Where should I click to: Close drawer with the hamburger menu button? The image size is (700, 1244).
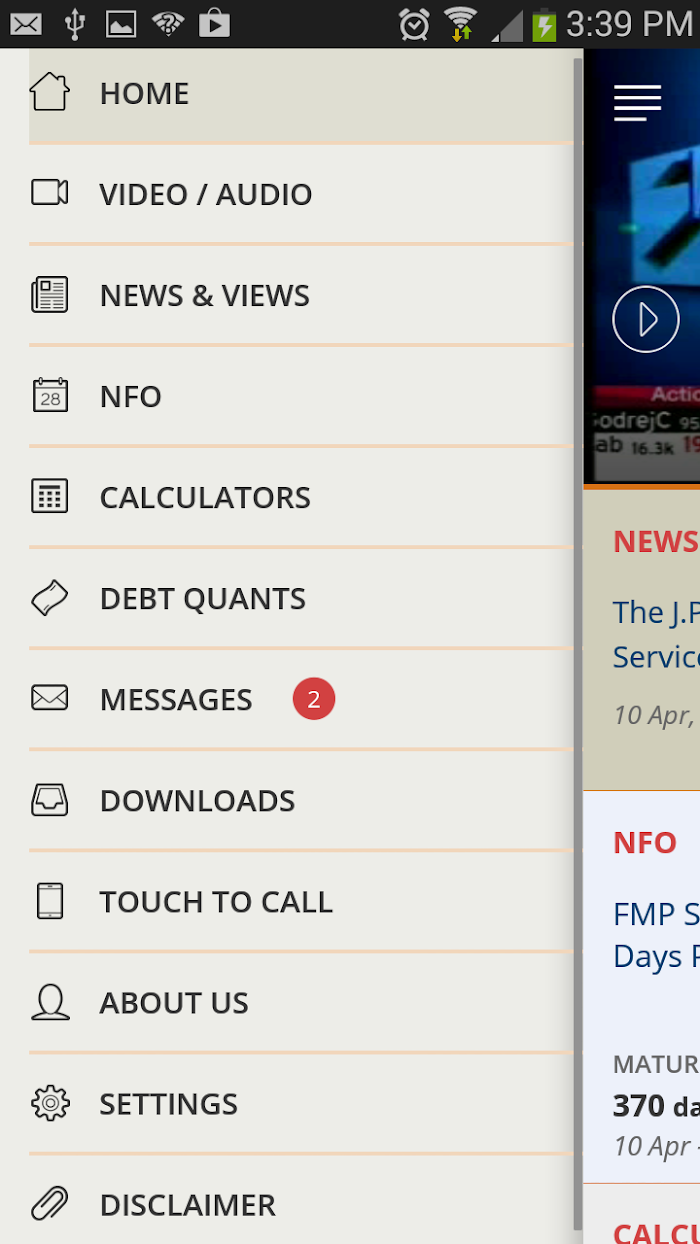pyautogui.click(x=638, y=103)
